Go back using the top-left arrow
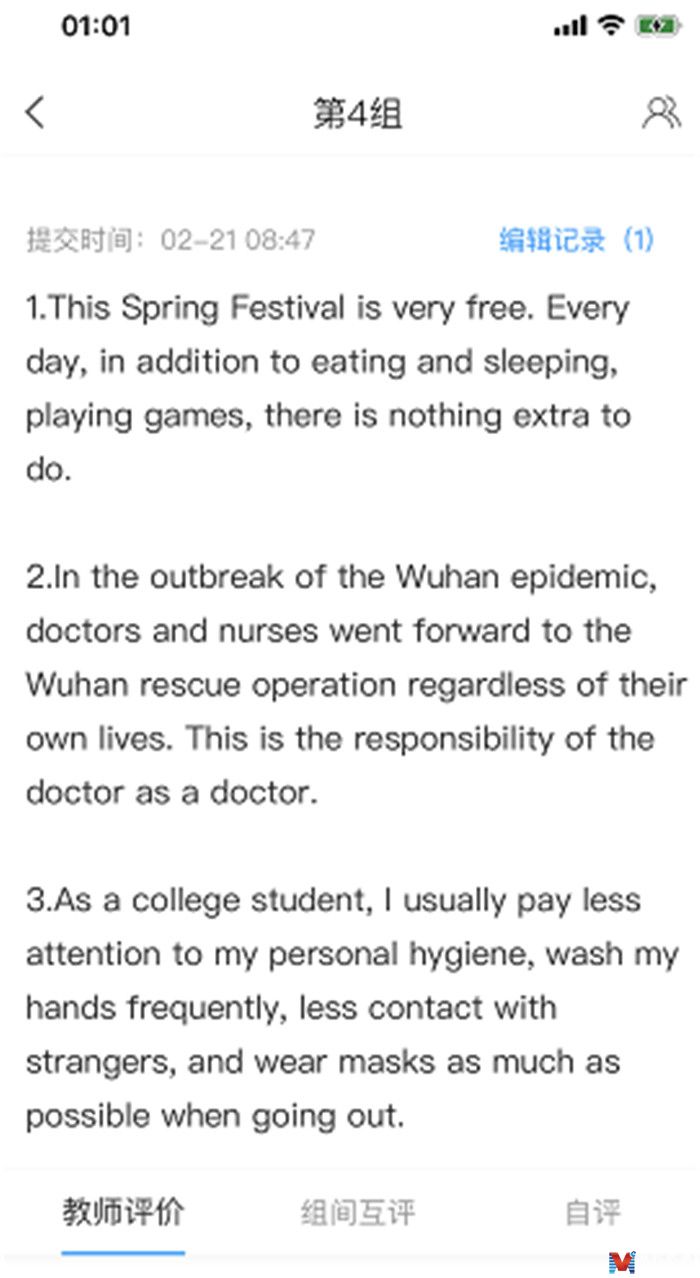This screenshot has height=1278, width=700. pos(35,113)
